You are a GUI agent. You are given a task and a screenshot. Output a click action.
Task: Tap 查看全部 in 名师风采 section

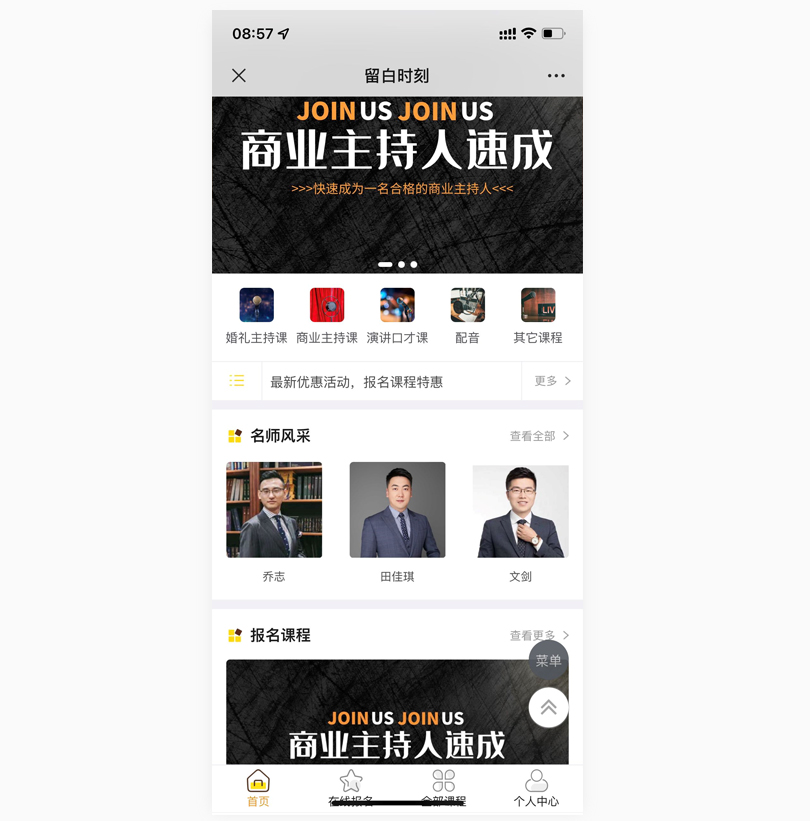point(539,436)
